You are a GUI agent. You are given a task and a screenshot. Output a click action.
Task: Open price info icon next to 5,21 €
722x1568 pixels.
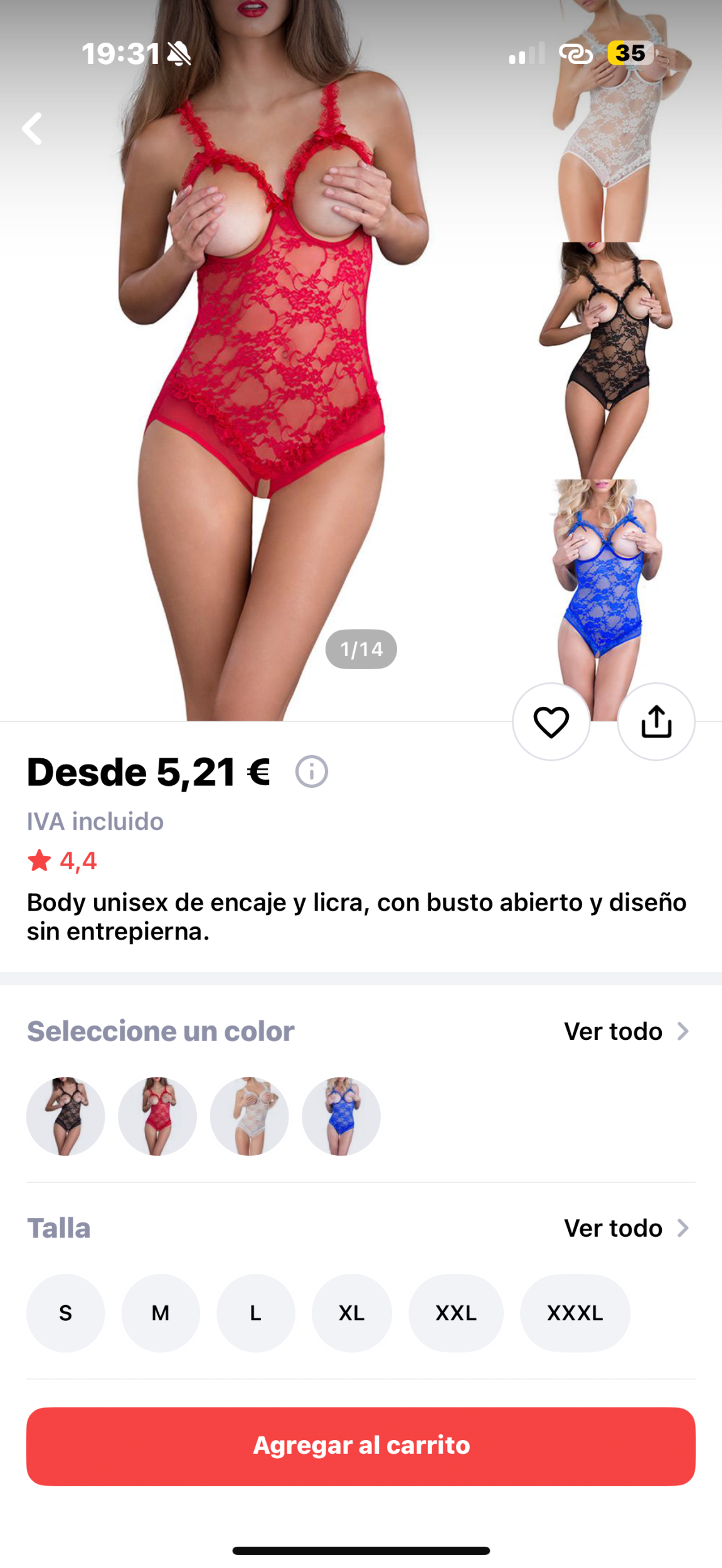[x=312, y=771]
